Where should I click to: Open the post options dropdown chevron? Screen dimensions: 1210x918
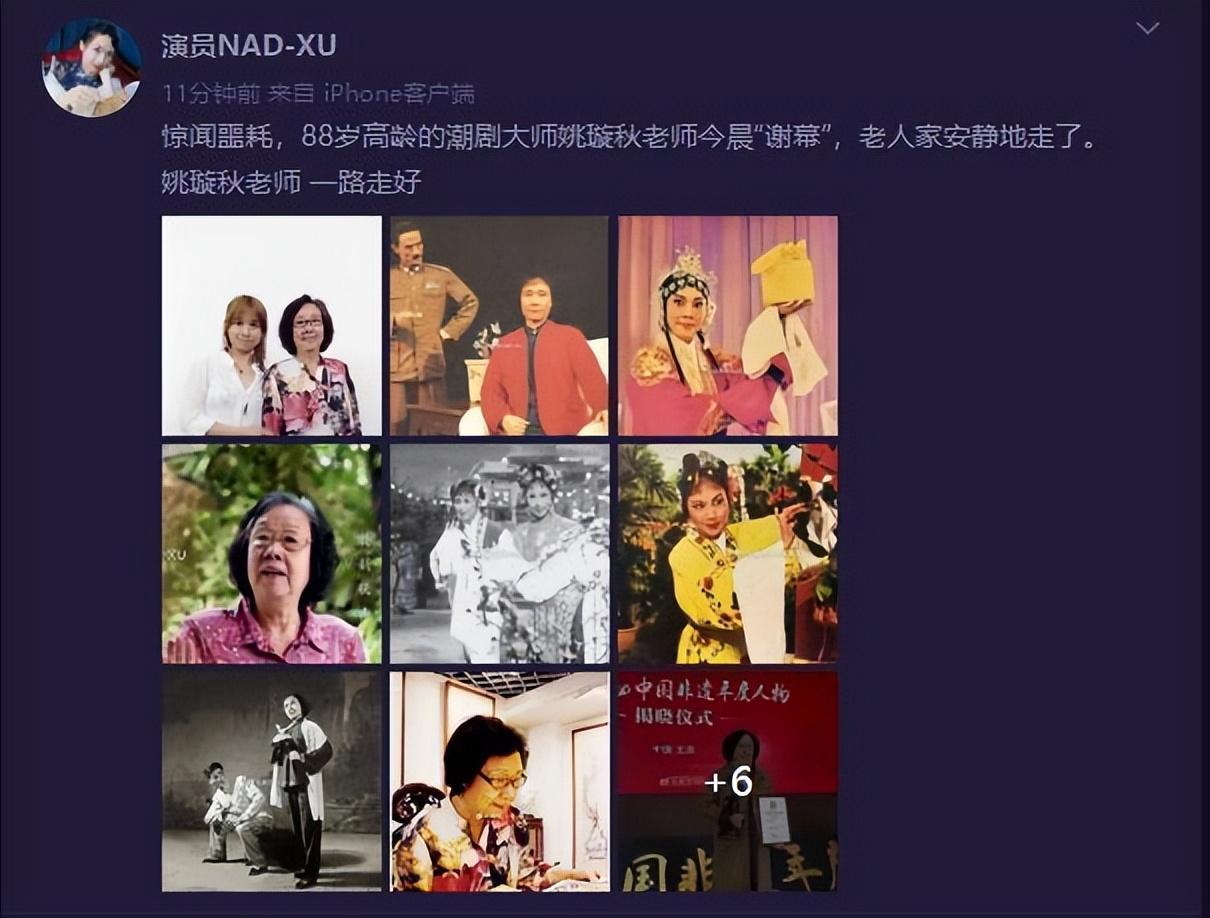click(x=1147, y=29)
